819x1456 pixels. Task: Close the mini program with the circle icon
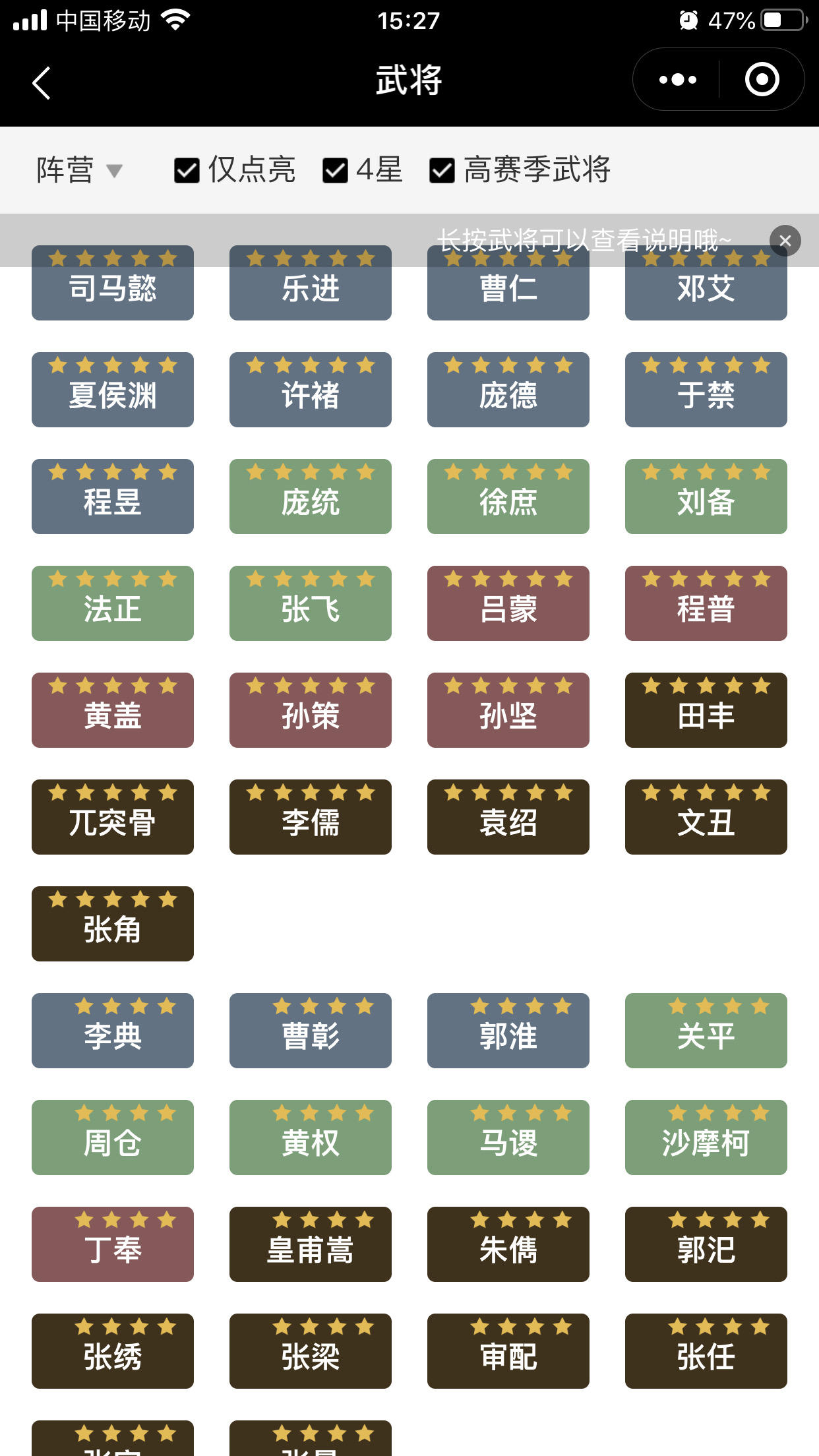click(762, 80)
